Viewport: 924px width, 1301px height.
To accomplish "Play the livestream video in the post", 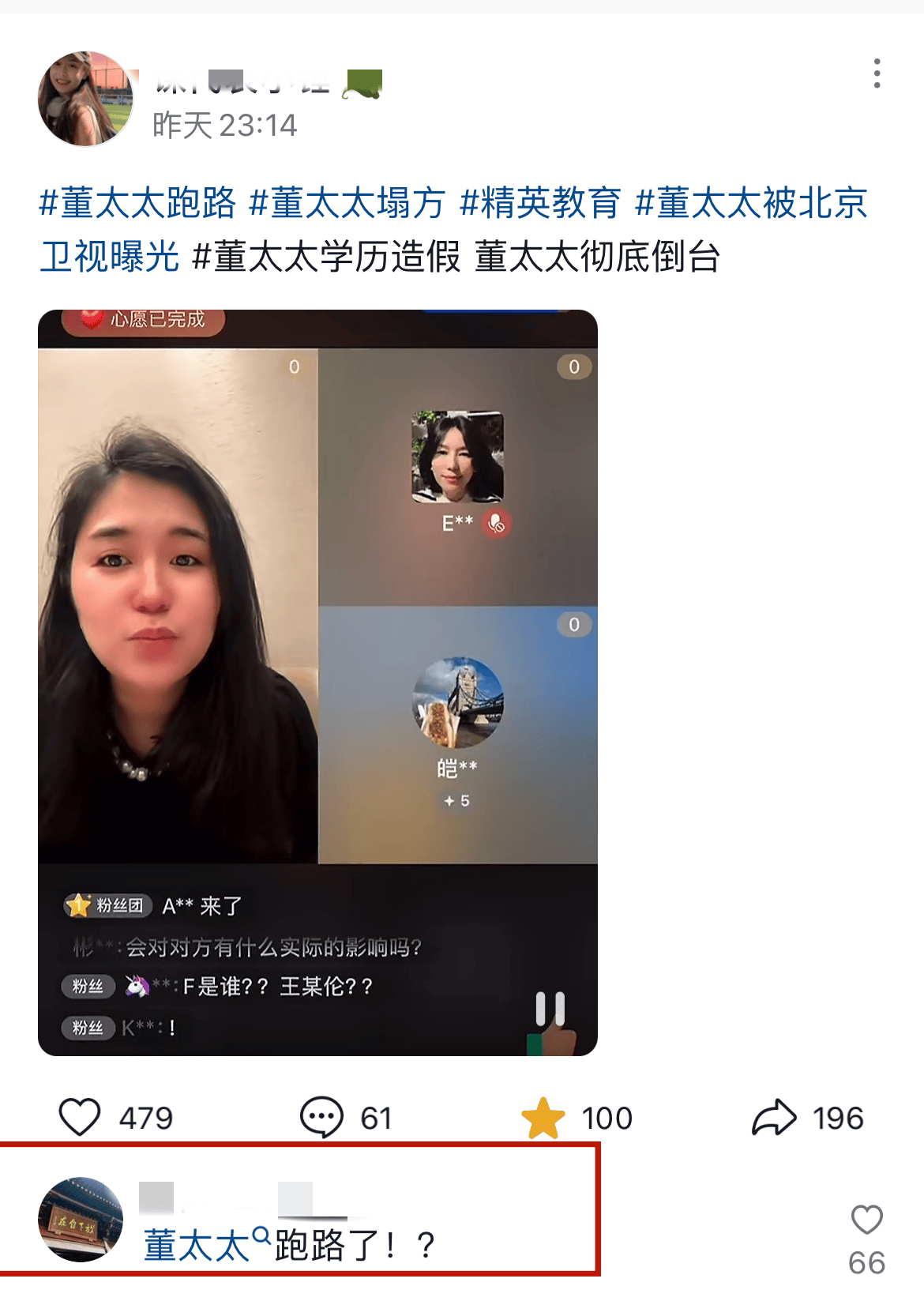I will tap(317, 682).
